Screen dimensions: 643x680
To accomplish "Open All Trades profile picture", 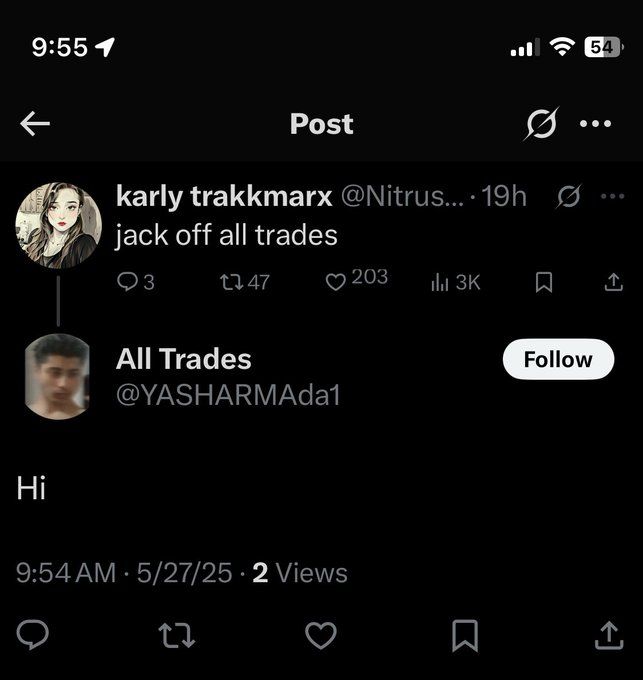I will click(58, 376).
